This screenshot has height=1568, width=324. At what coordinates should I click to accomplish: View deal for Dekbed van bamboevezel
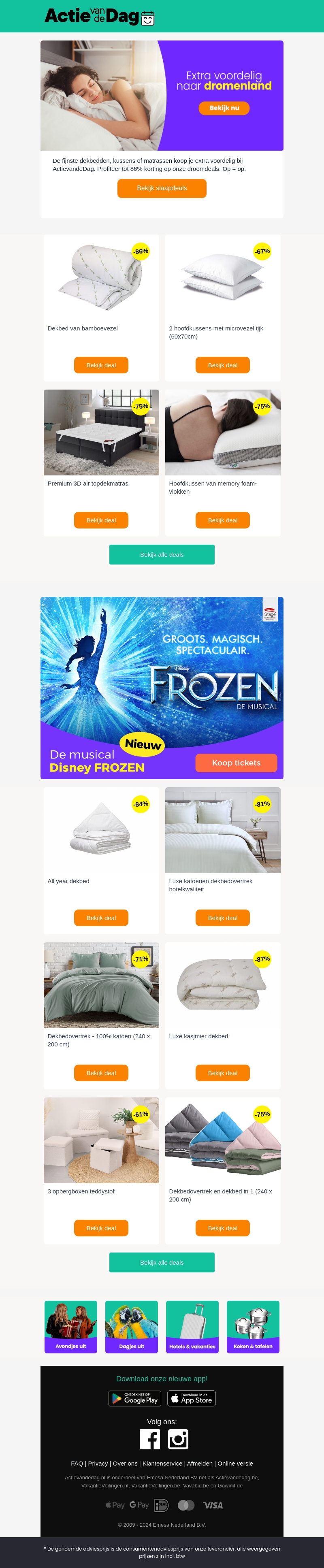[x=101, y=365]
